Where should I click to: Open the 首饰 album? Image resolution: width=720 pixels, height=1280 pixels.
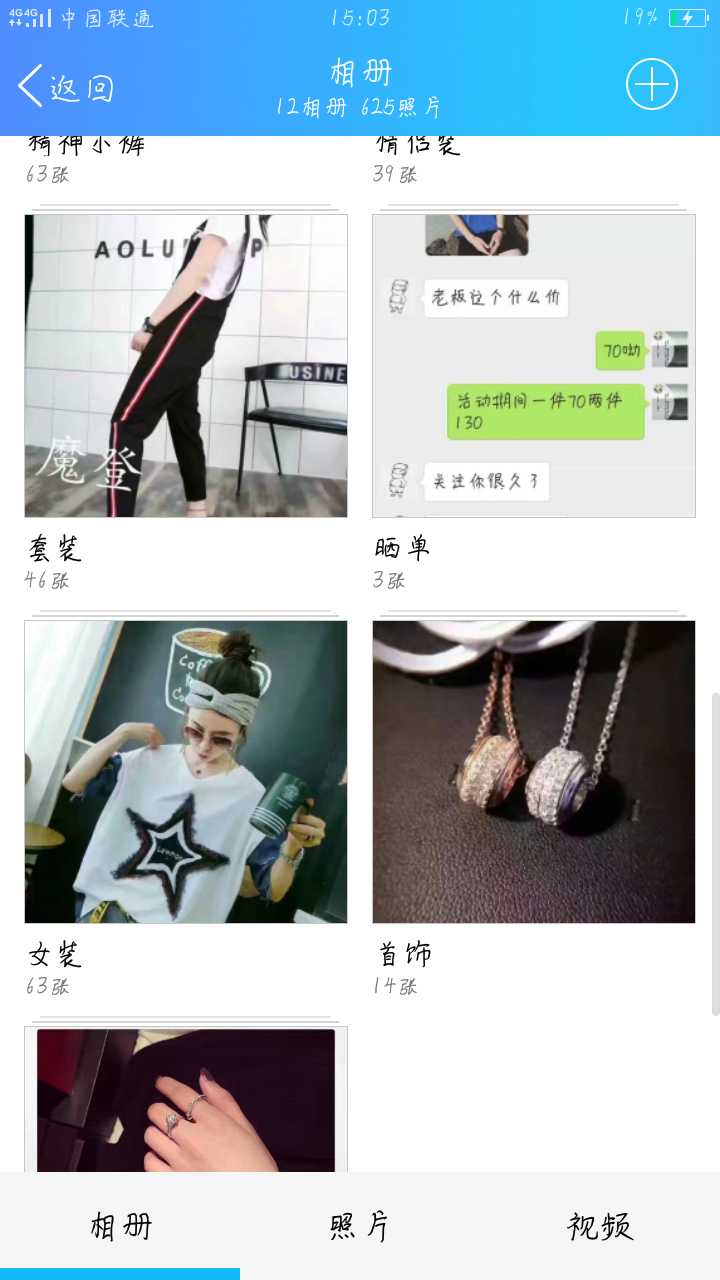[534, 772]
